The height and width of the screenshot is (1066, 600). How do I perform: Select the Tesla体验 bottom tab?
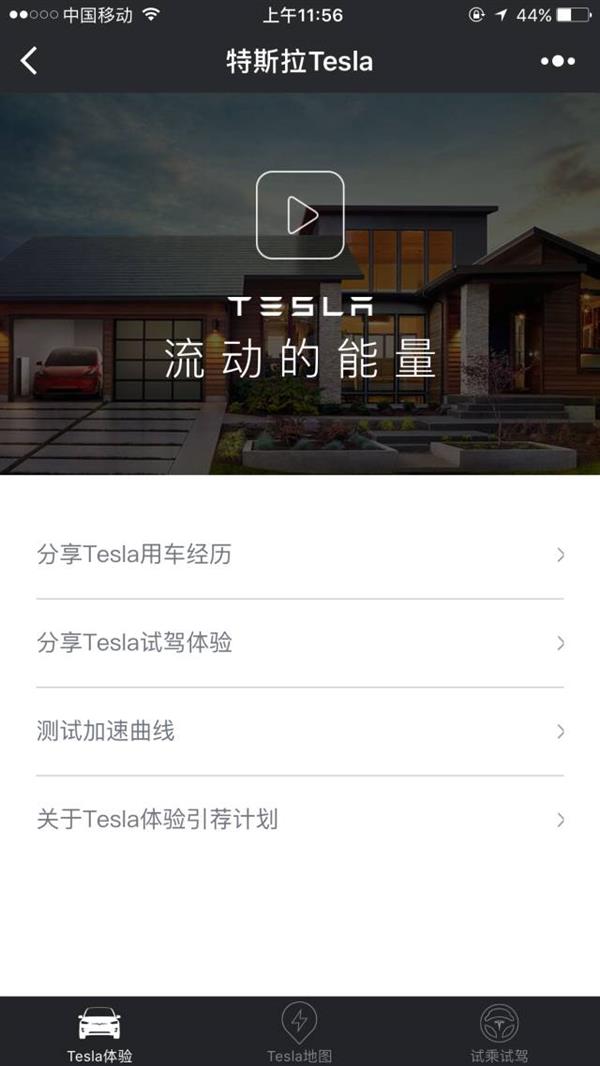pos(100,1032)
